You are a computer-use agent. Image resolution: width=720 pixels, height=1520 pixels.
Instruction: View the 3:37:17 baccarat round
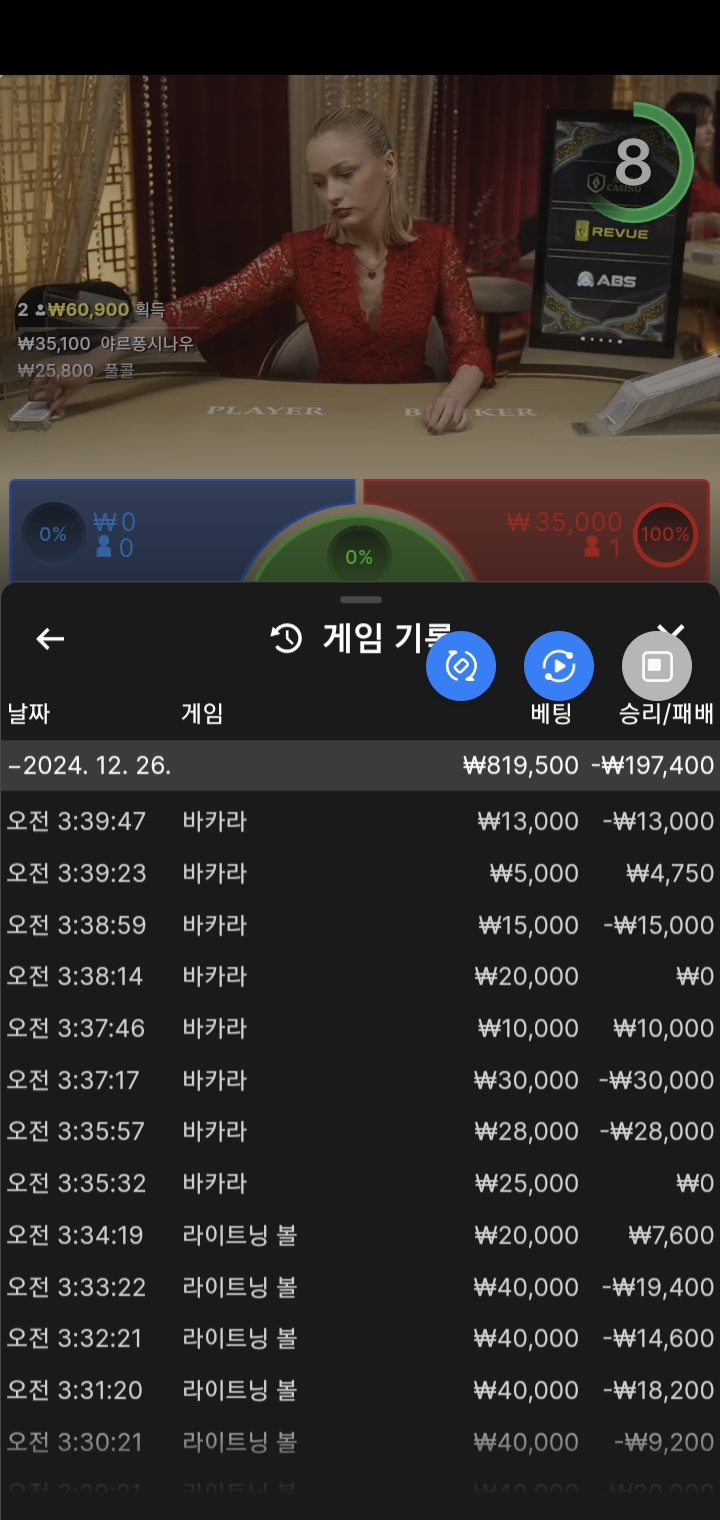click(360, 1080)
